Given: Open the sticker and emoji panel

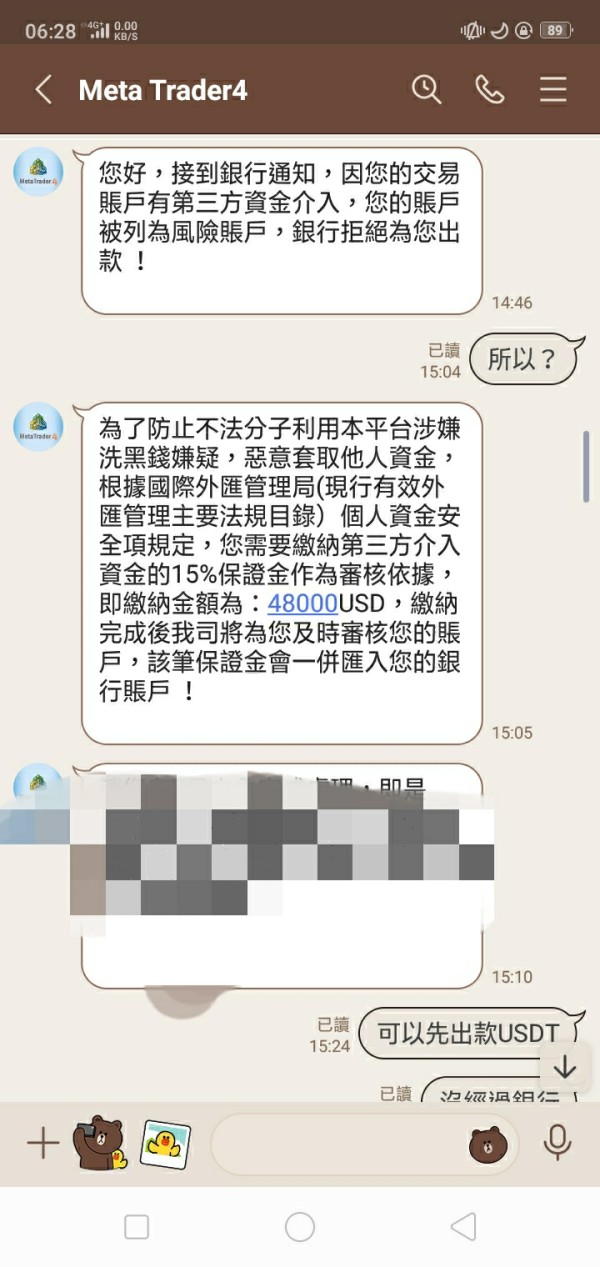Looking at the screenshot, I should (488, 1144).
